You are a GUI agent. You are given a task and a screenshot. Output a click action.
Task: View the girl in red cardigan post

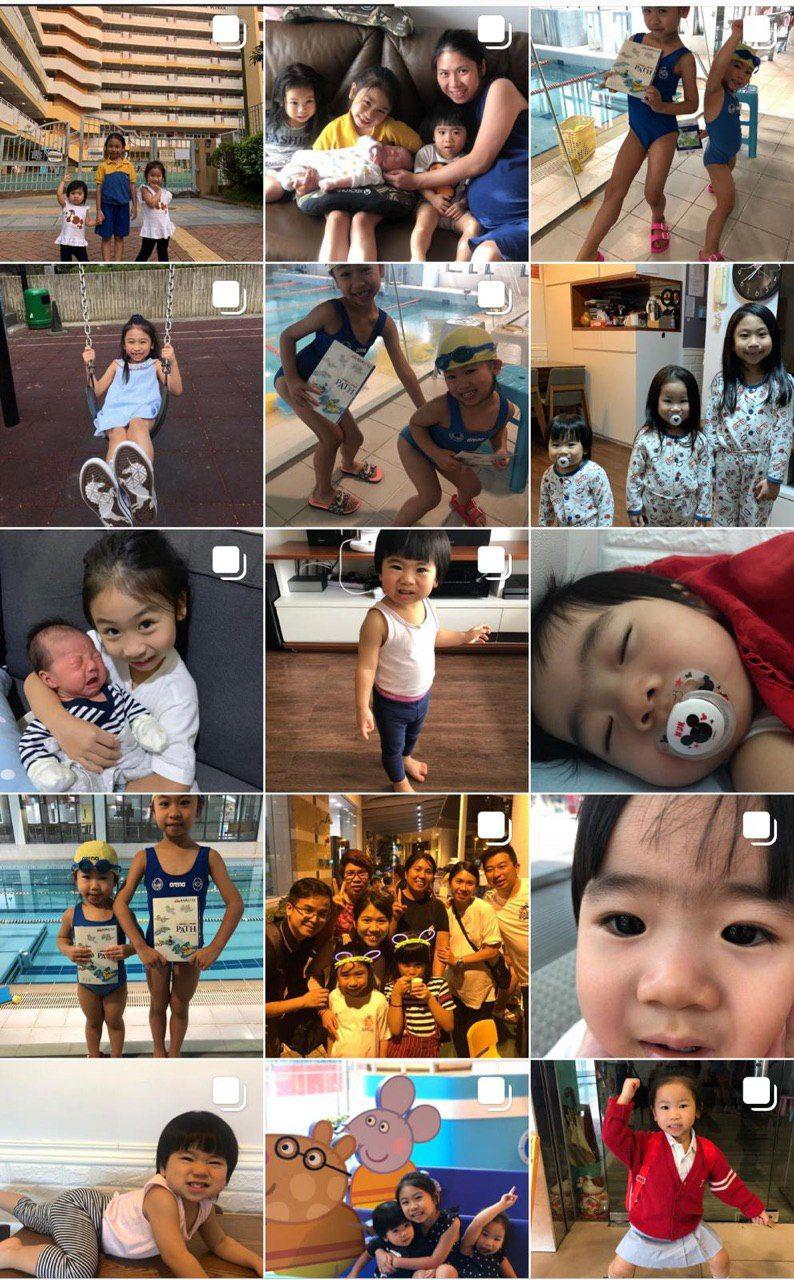point(662,1170)
